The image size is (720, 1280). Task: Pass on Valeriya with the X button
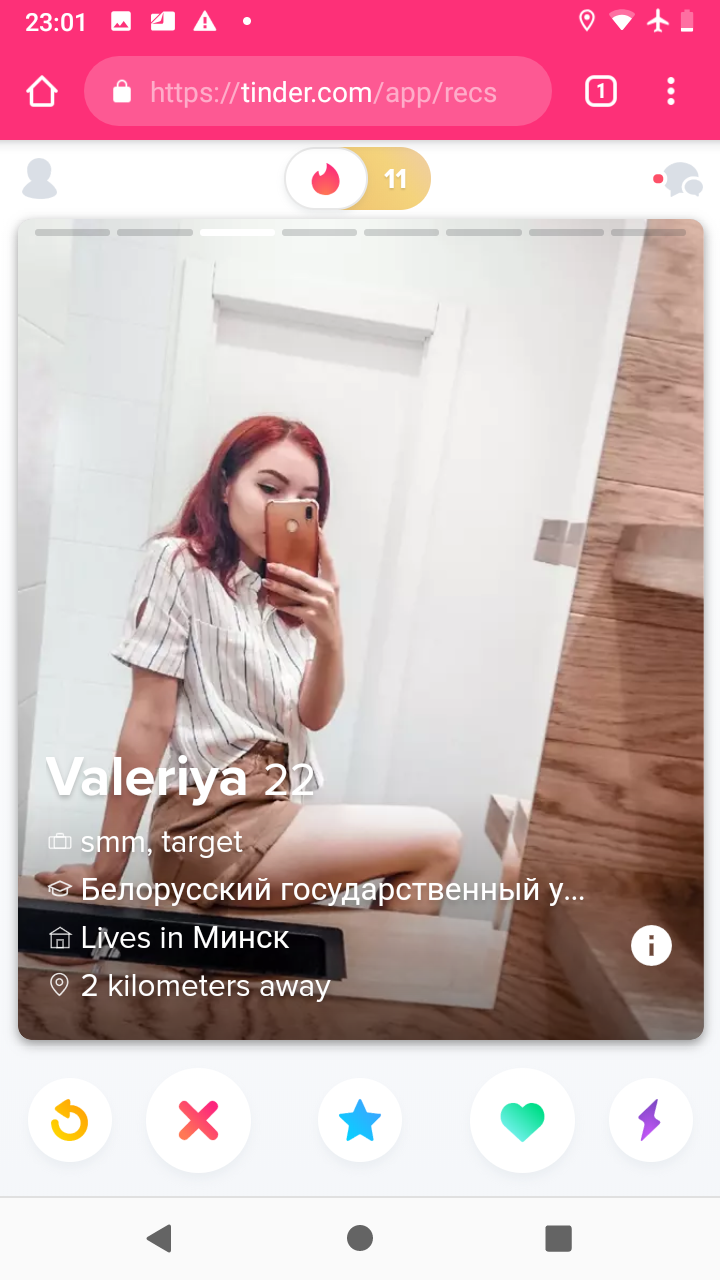[198, 1120]
